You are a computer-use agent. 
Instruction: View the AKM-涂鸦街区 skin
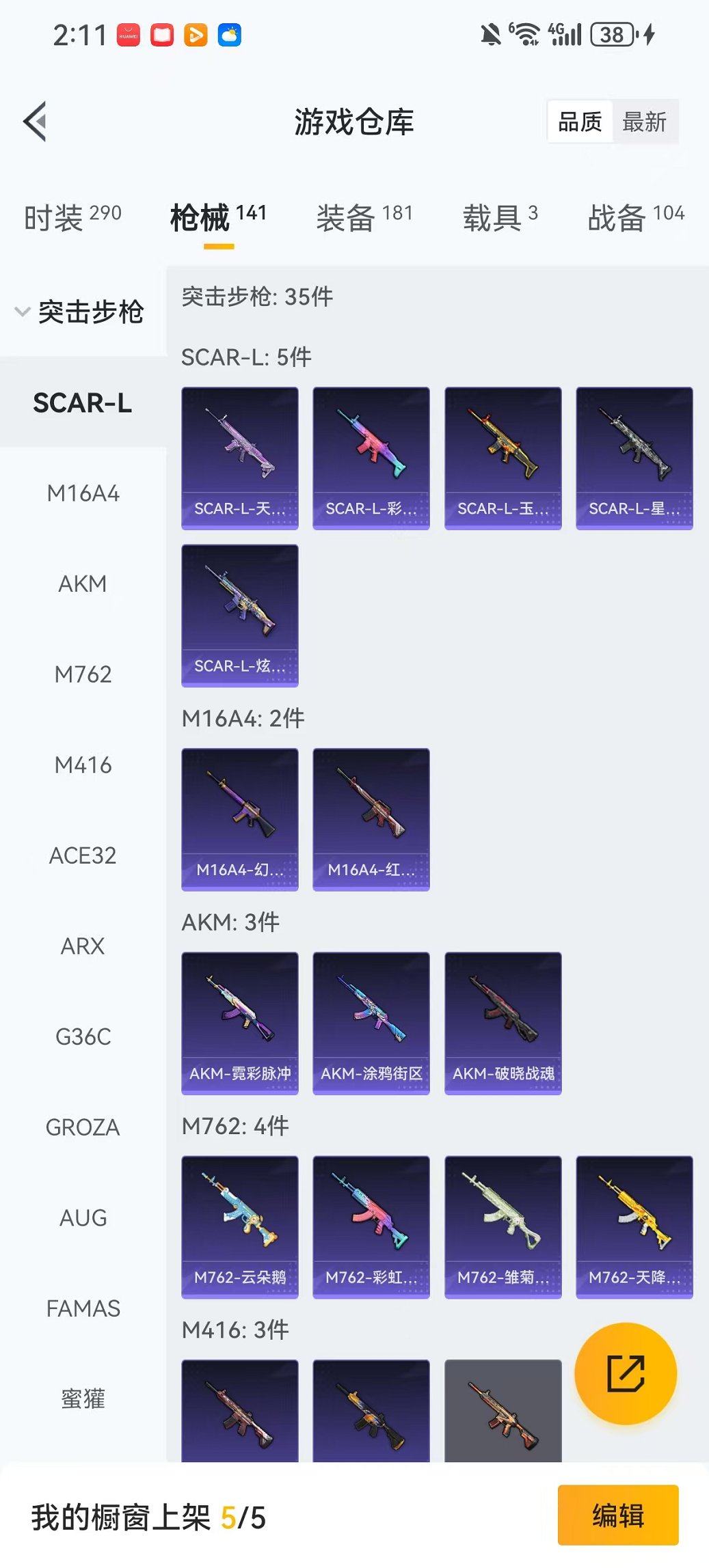371,1023
